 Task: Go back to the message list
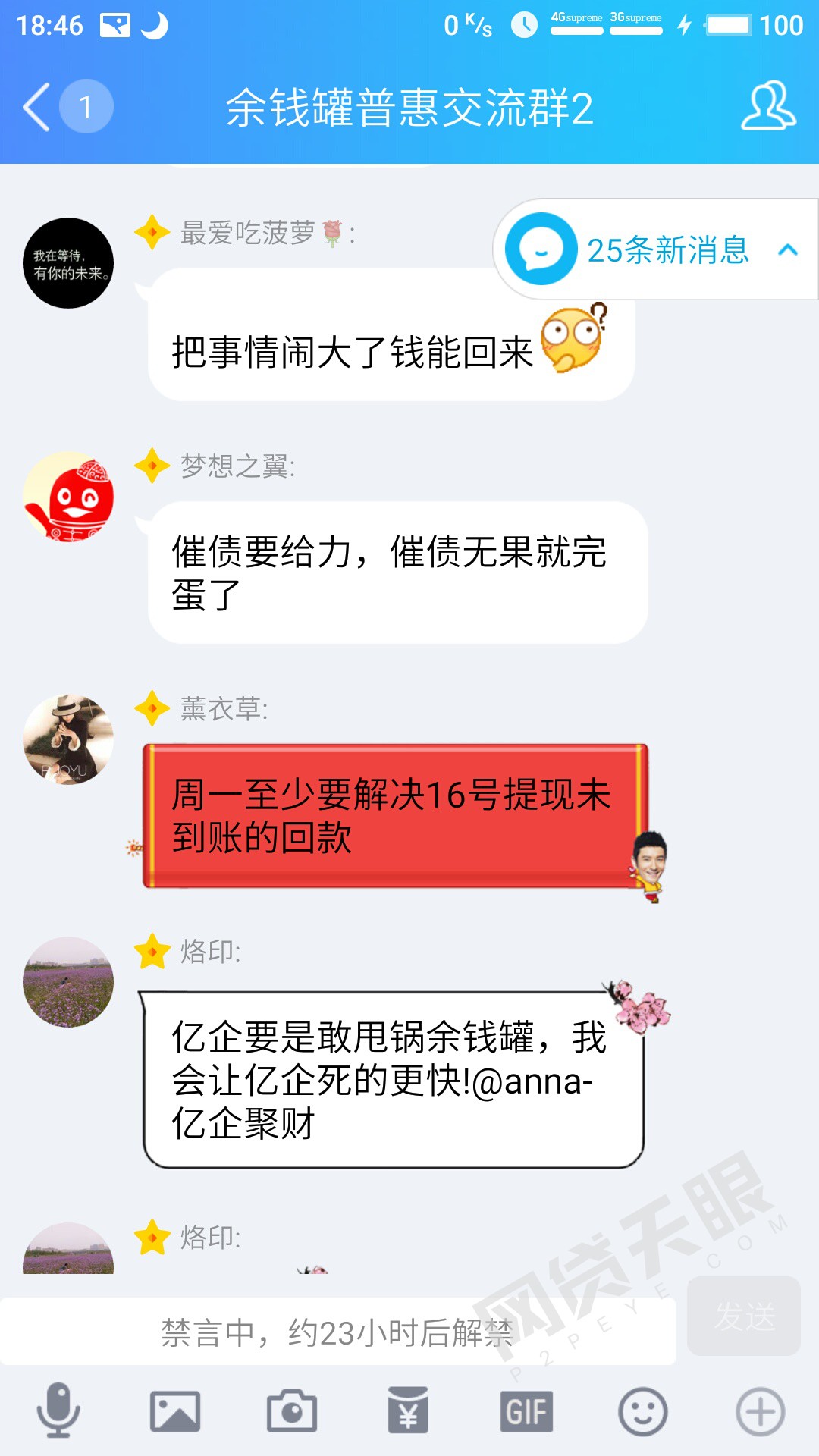pos(38,107)
